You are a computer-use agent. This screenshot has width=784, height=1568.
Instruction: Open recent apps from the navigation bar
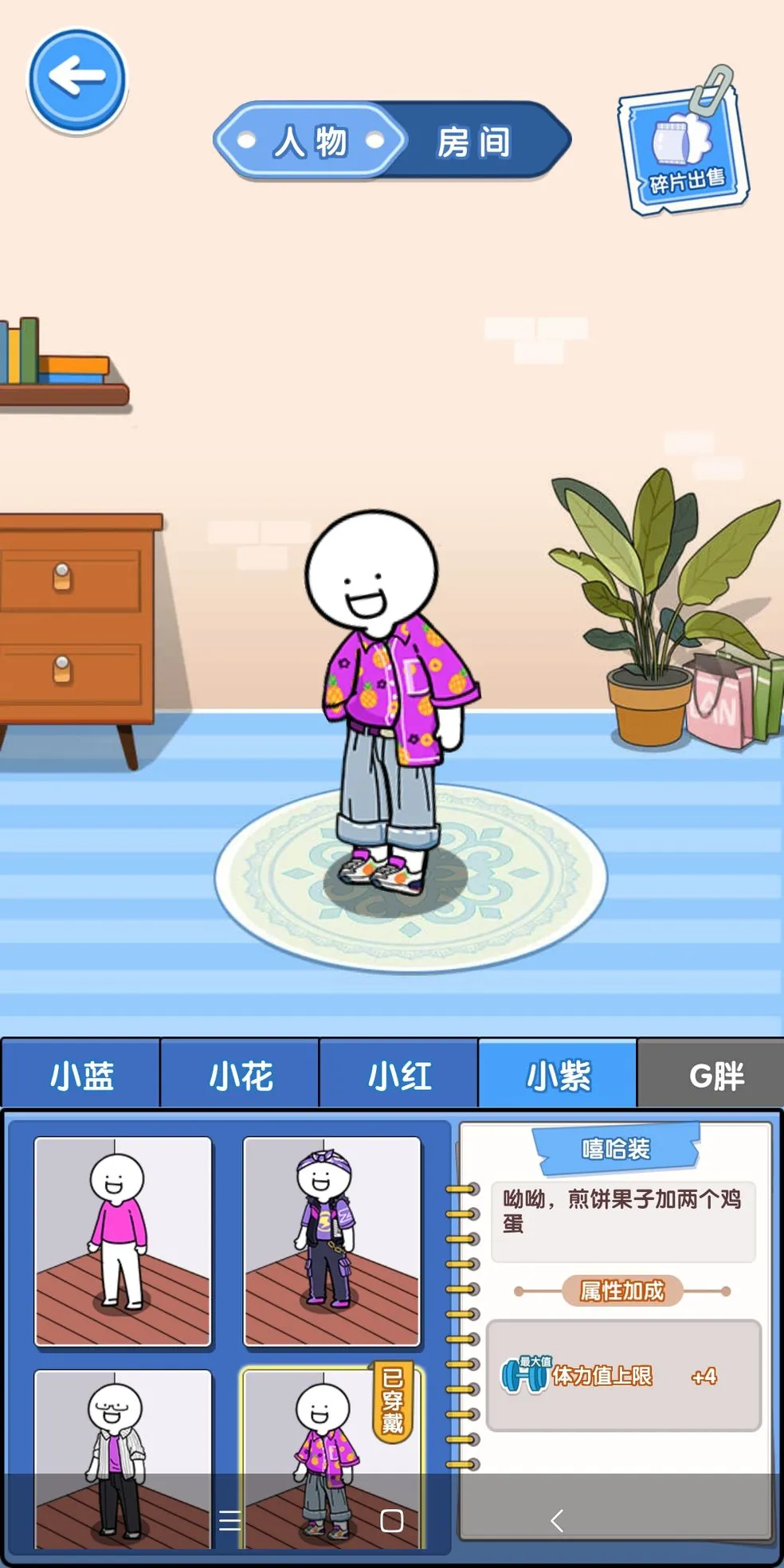(230, 1520)
